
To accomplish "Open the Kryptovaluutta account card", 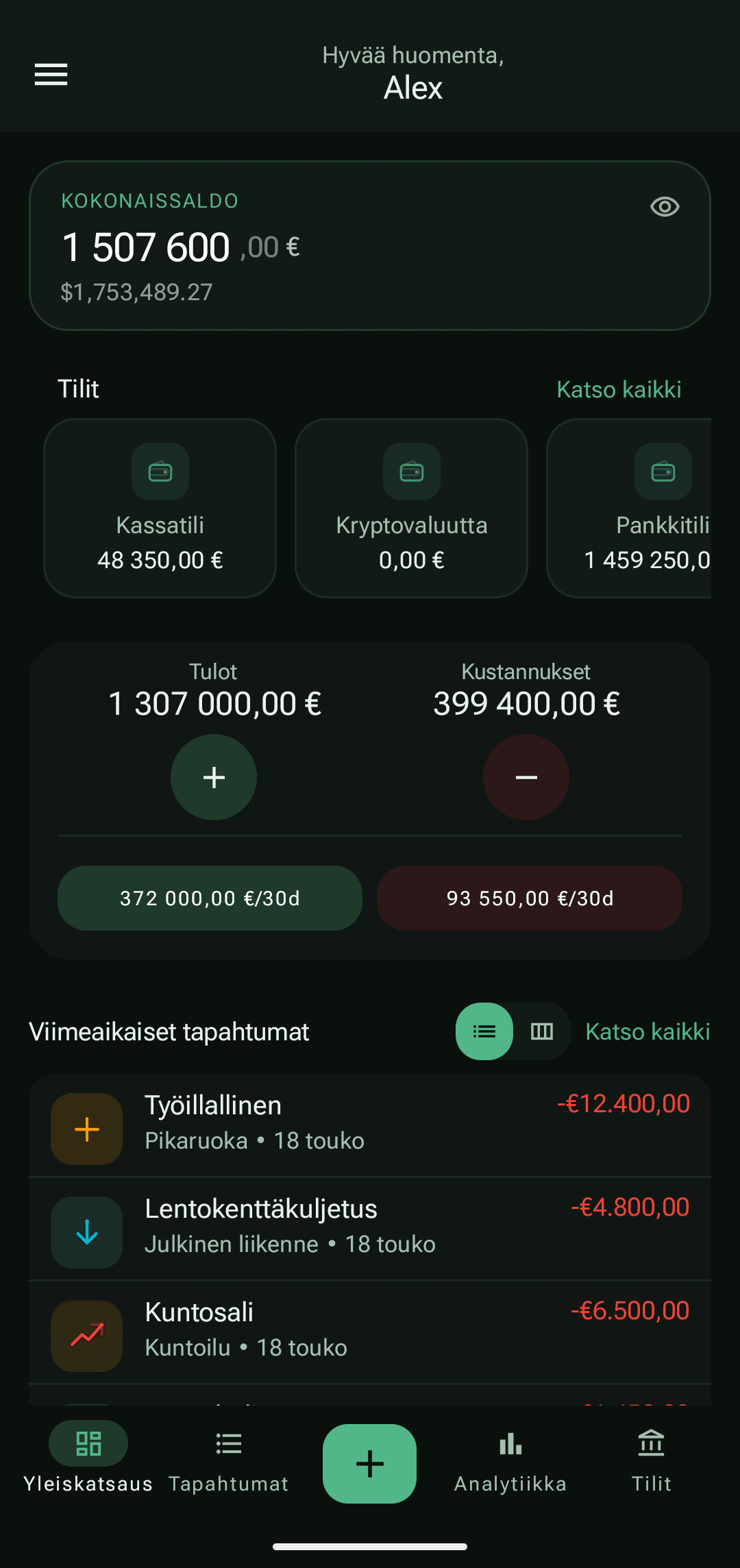I will pos(411,508).
